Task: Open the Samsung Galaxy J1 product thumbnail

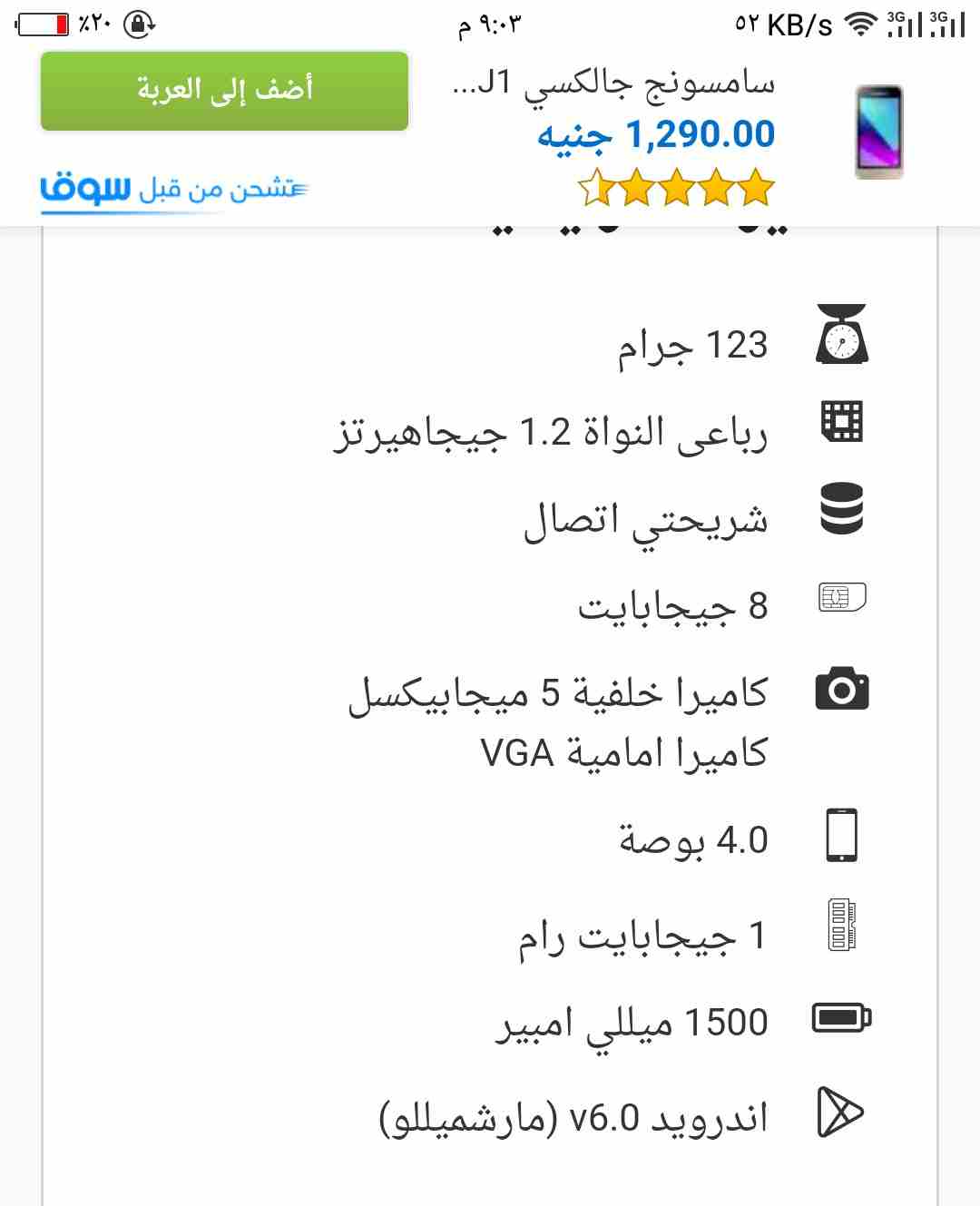Action: click(x=878, y=132)
